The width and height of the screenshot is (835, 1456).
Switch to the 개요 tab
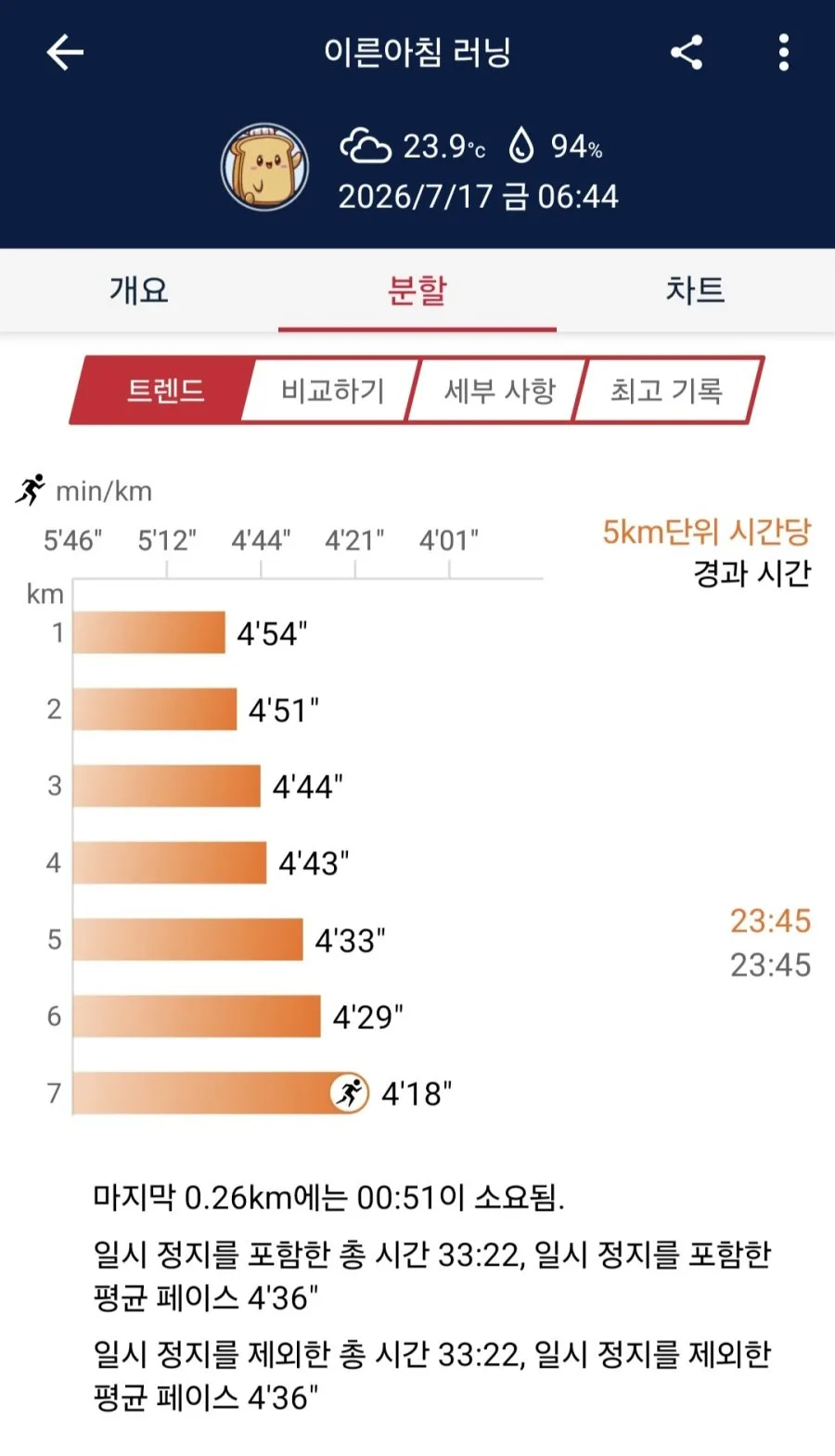(x=139, y=290)
